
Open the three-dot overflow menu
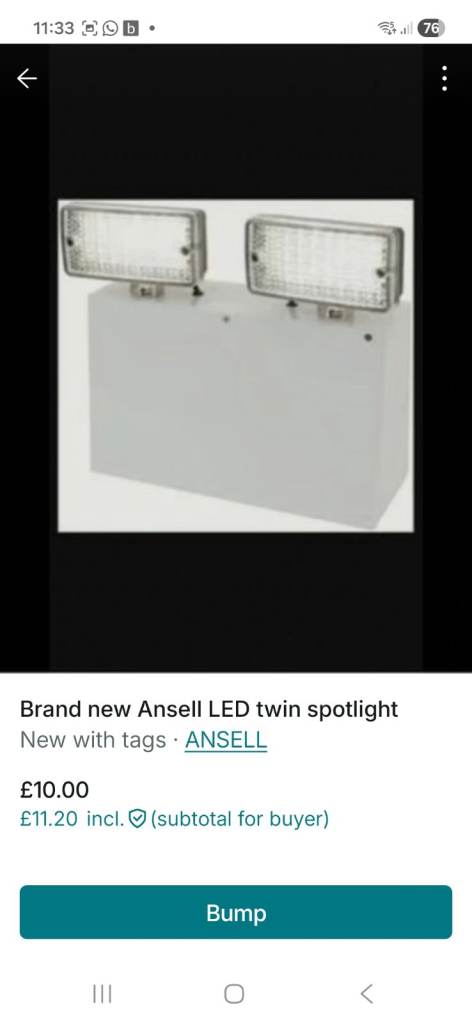coord(445,78)
